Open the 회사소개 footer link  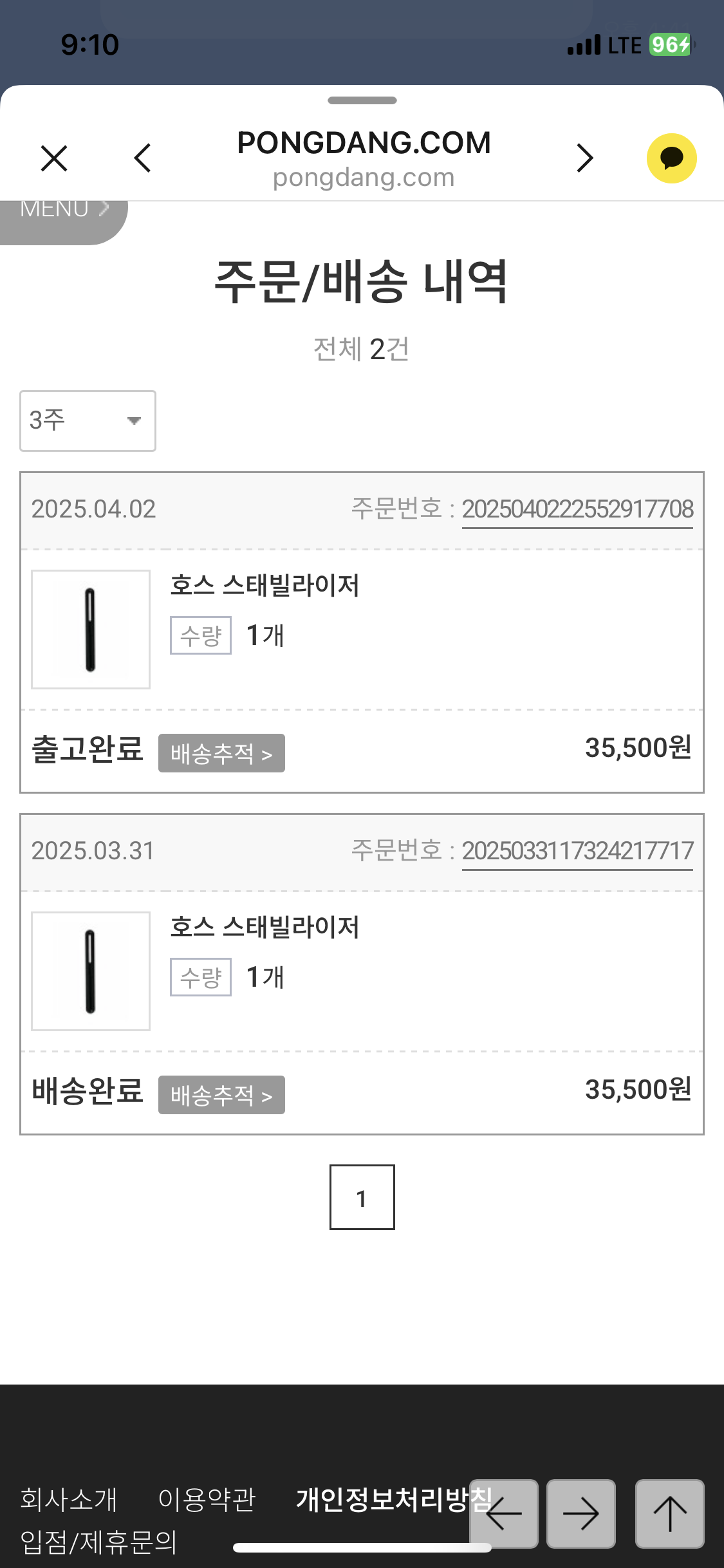point(69,1499)
